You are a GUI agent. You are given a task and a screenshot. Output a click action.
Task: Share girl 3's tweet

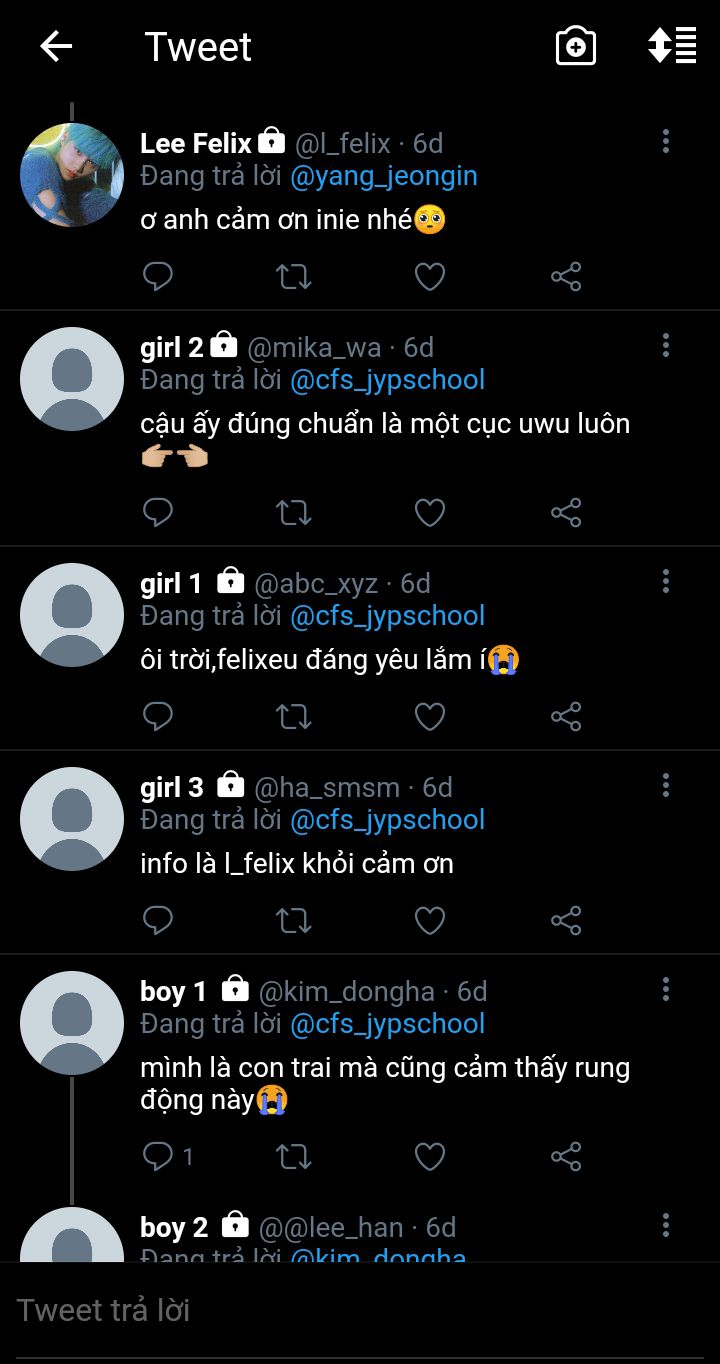(566, 921)
